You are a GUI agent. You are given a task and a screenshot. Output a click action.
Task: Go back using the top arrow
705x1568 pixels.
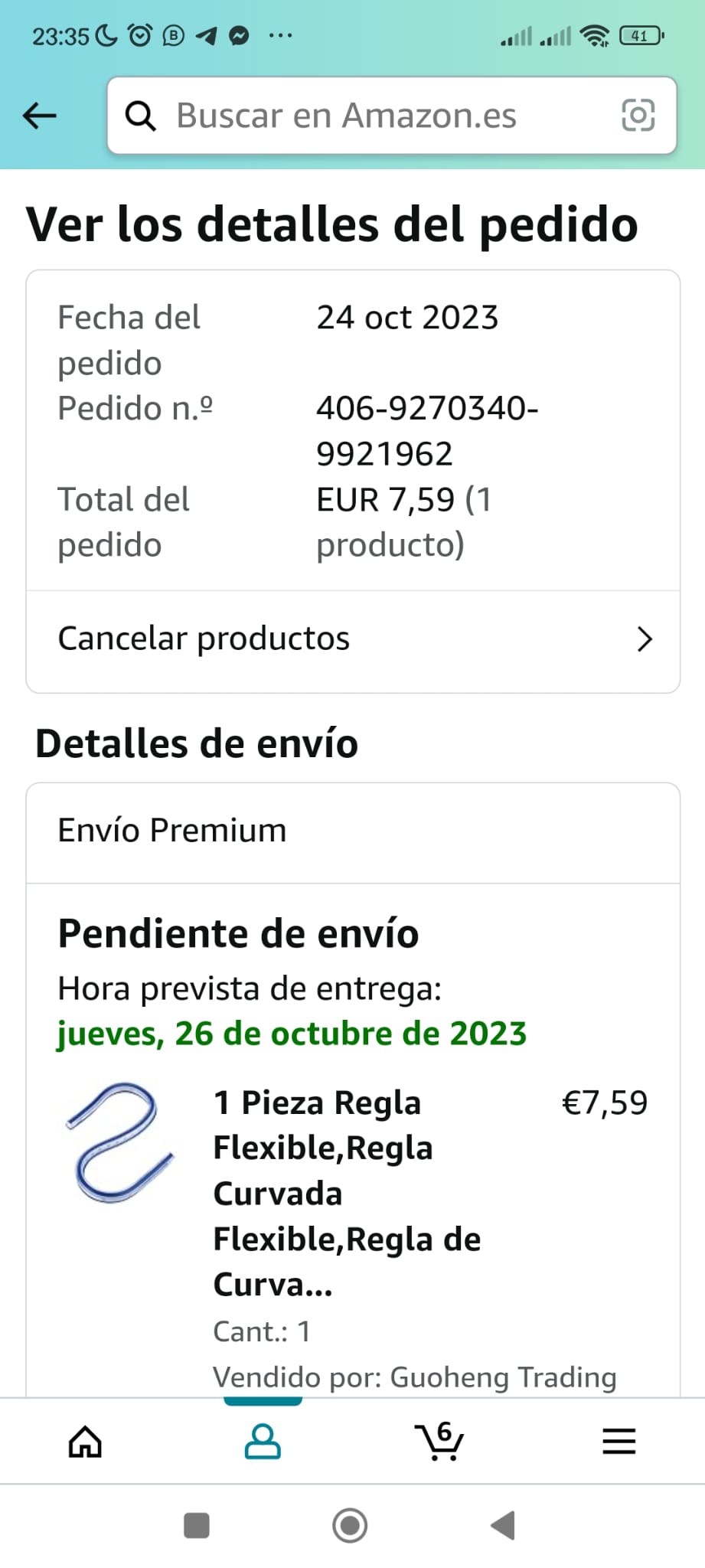(x=40, y=116)
